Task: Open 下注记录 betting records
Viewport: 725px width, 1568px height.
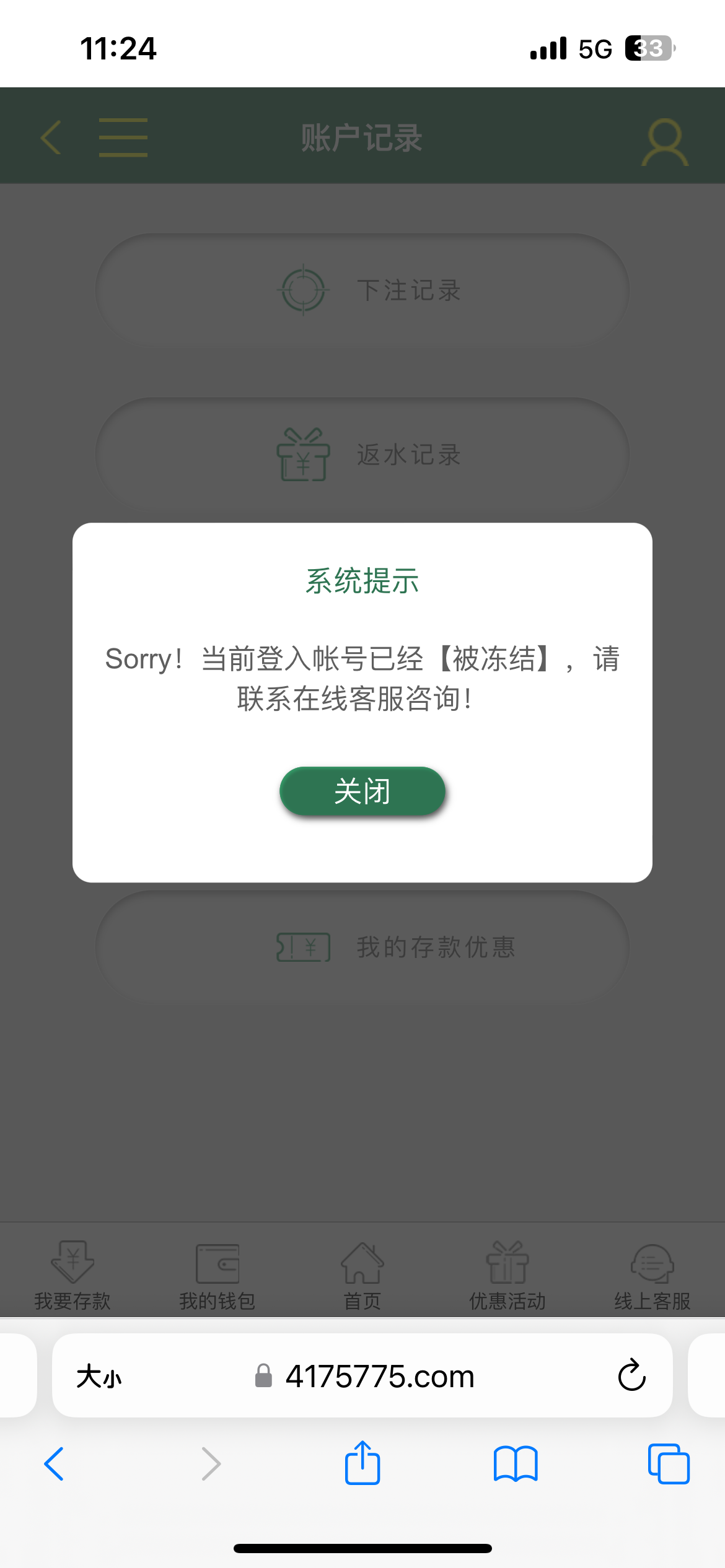Action: (x=362, y=290)
